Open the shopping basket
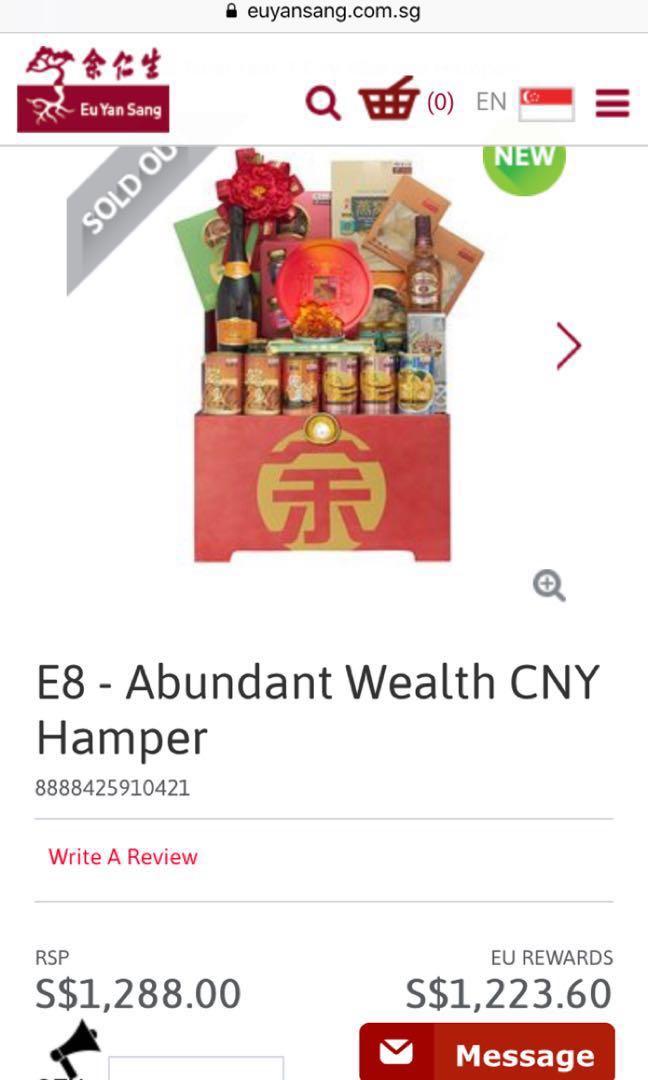 point(389,99)
